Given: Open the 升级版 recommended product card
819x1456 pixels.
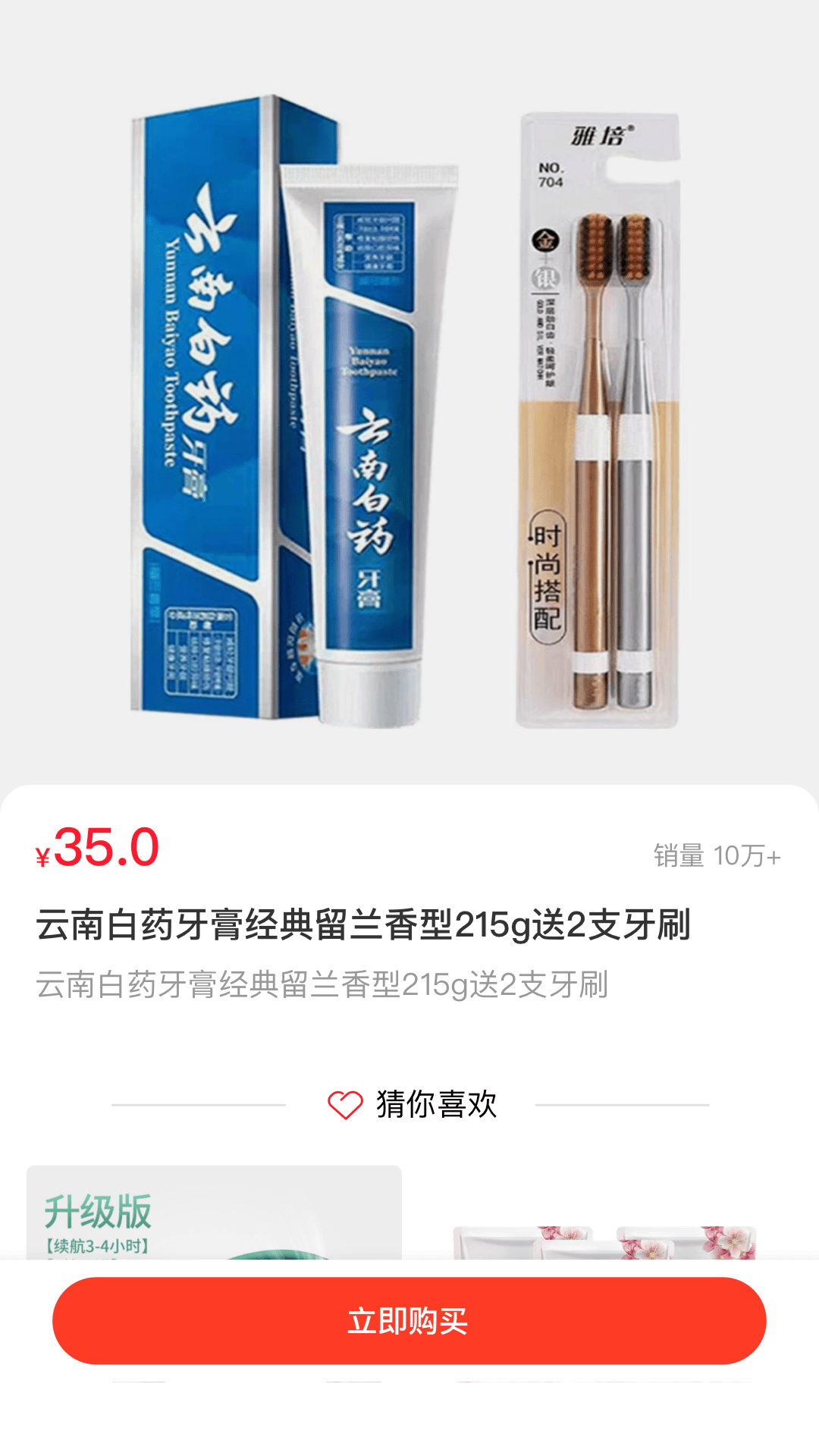Looking at the screenshot, I should click(214, 1213).
